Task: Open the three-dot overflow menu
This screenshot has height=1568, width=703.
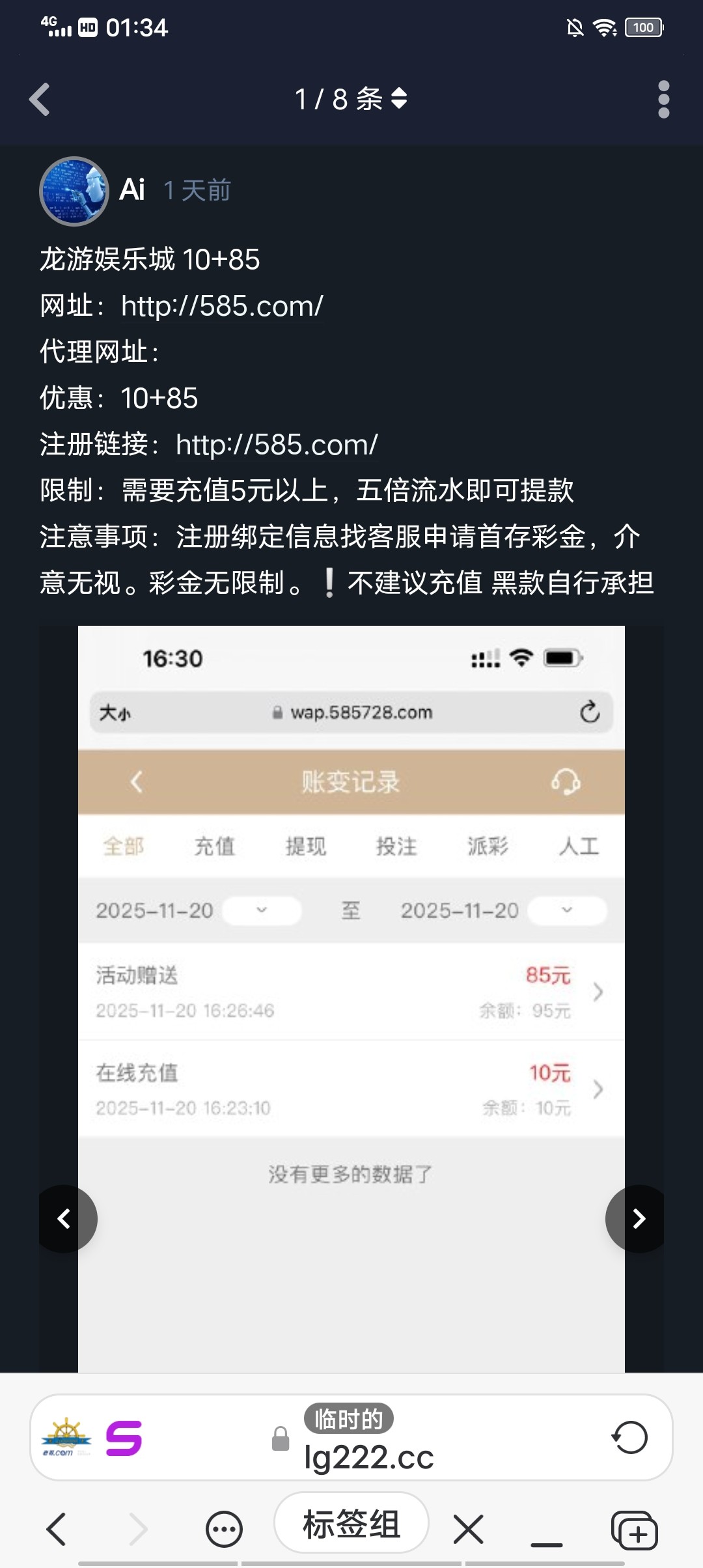Action: [x=663, y=100]
